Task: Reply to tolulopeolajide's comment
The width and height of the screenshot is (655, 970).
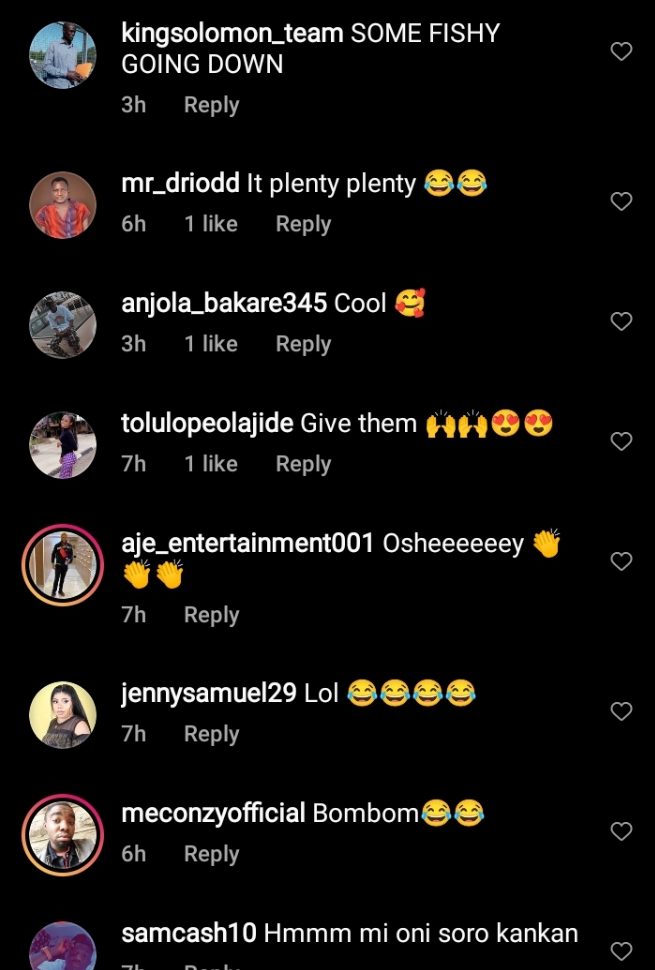Action: 303,464
